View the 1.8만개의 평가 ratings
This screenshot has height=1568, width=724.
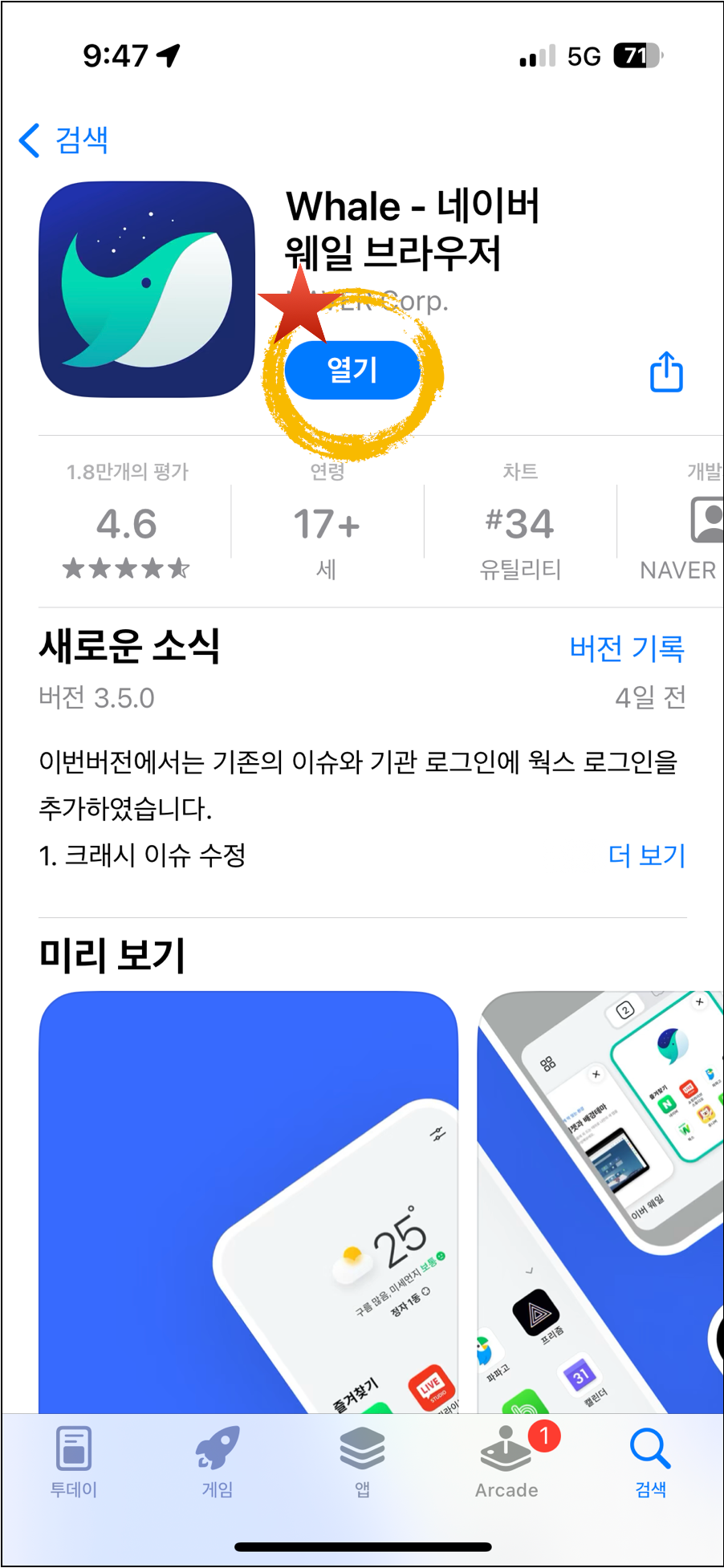click(127, 523)
